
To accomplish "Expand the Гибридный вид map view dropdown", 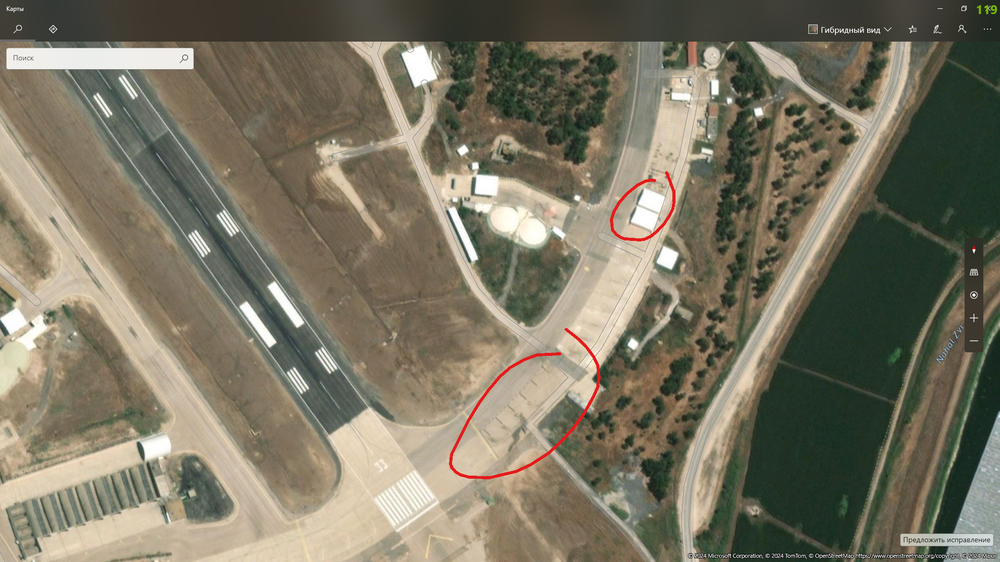I will tap(850, 30).
